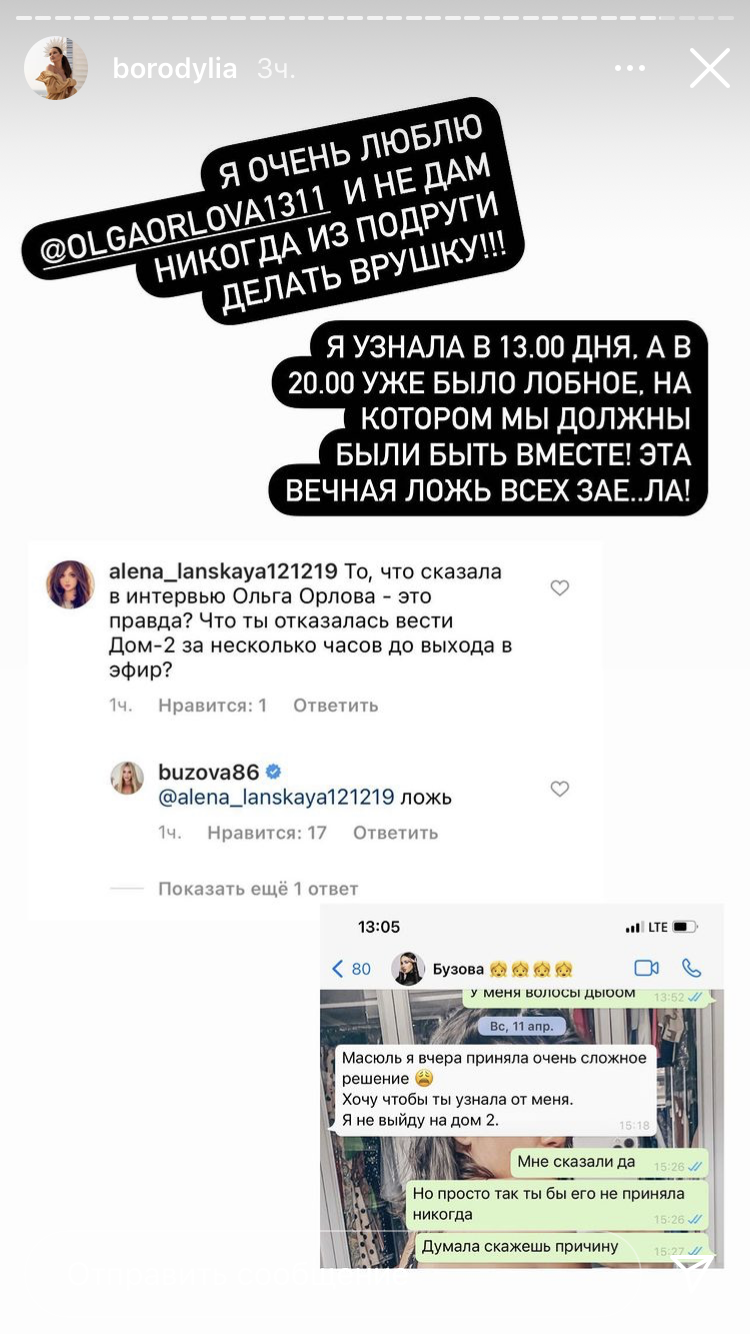Share the story via the paper plane icon
750x1334 pixels.
694,1272
